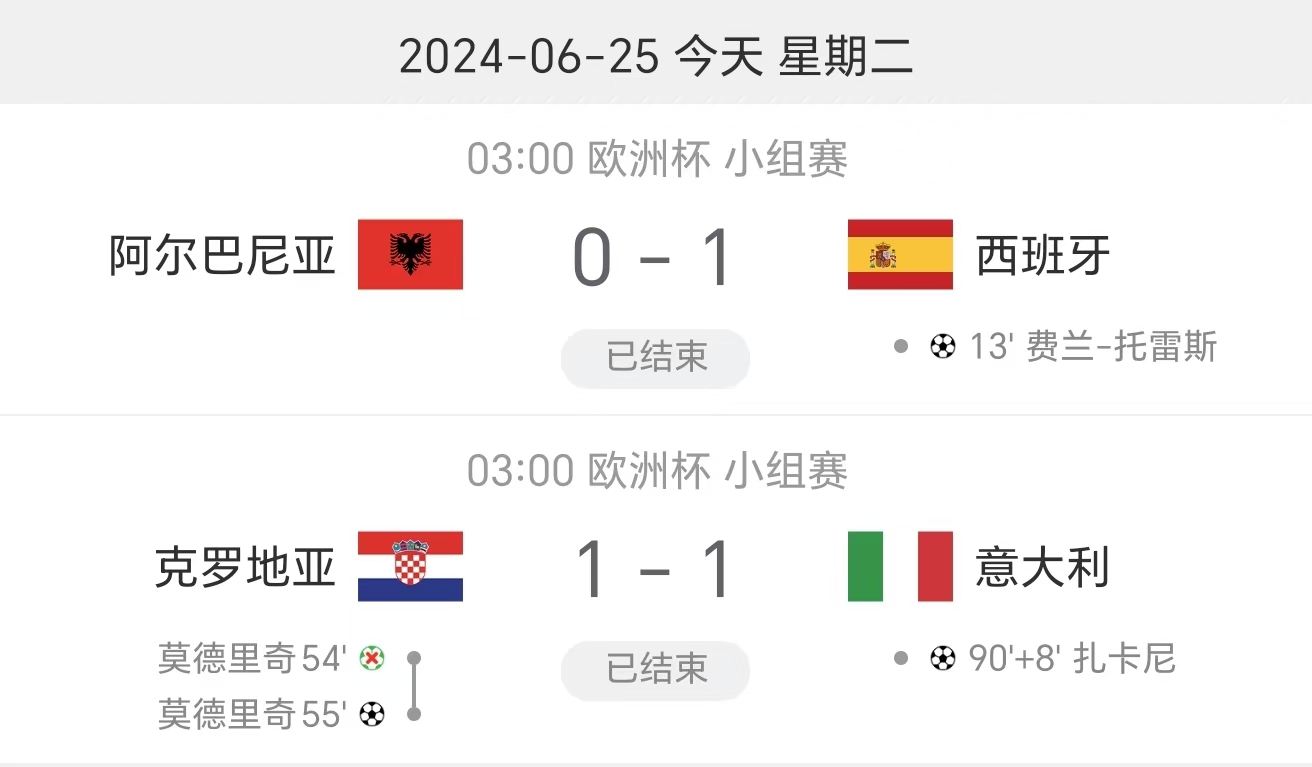
Task: Open the Croatia vs Italy match details
Action: click(x=655, y=569)
